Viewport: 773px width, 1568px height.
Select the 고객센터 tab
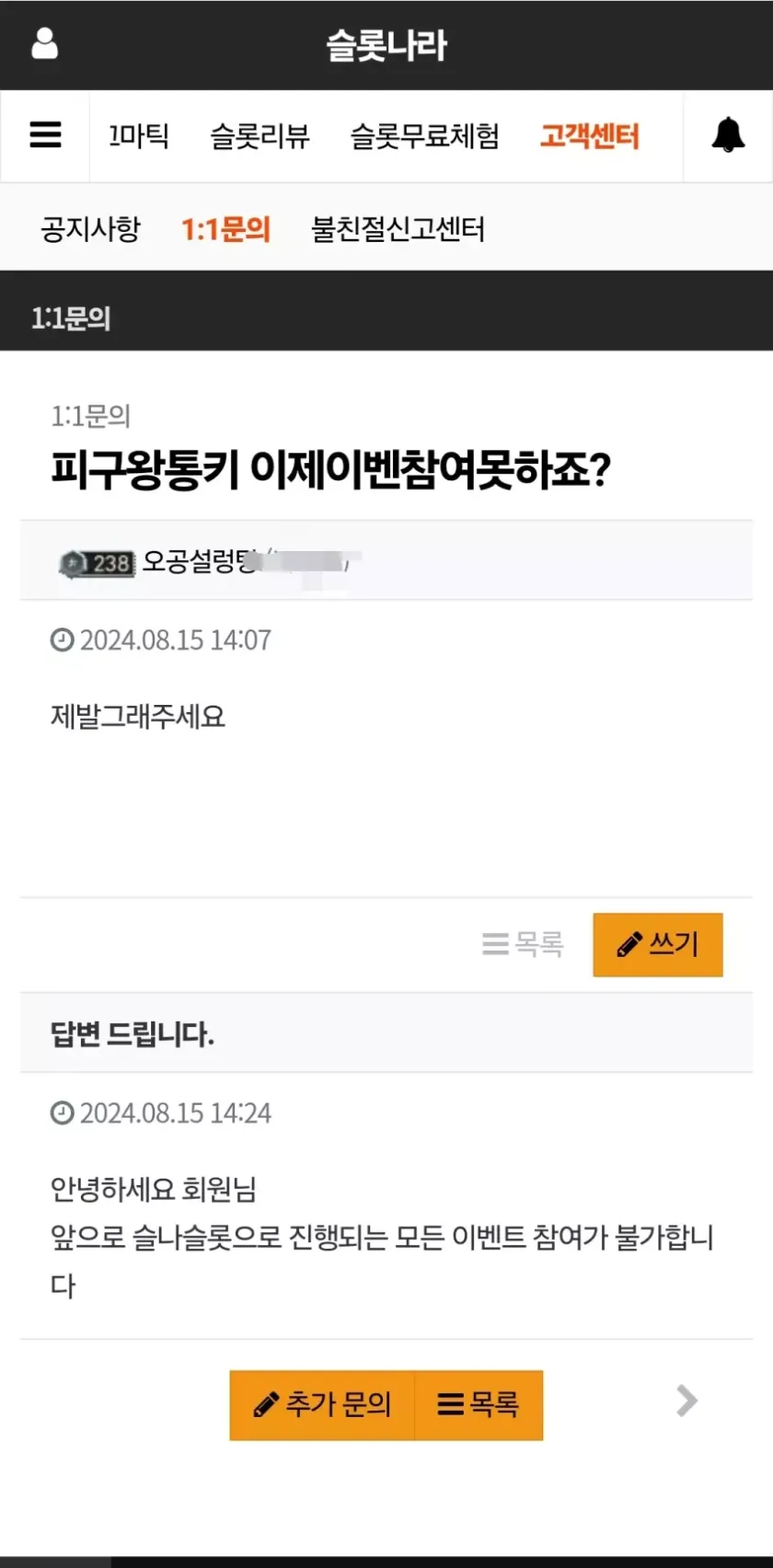(589, 136)
